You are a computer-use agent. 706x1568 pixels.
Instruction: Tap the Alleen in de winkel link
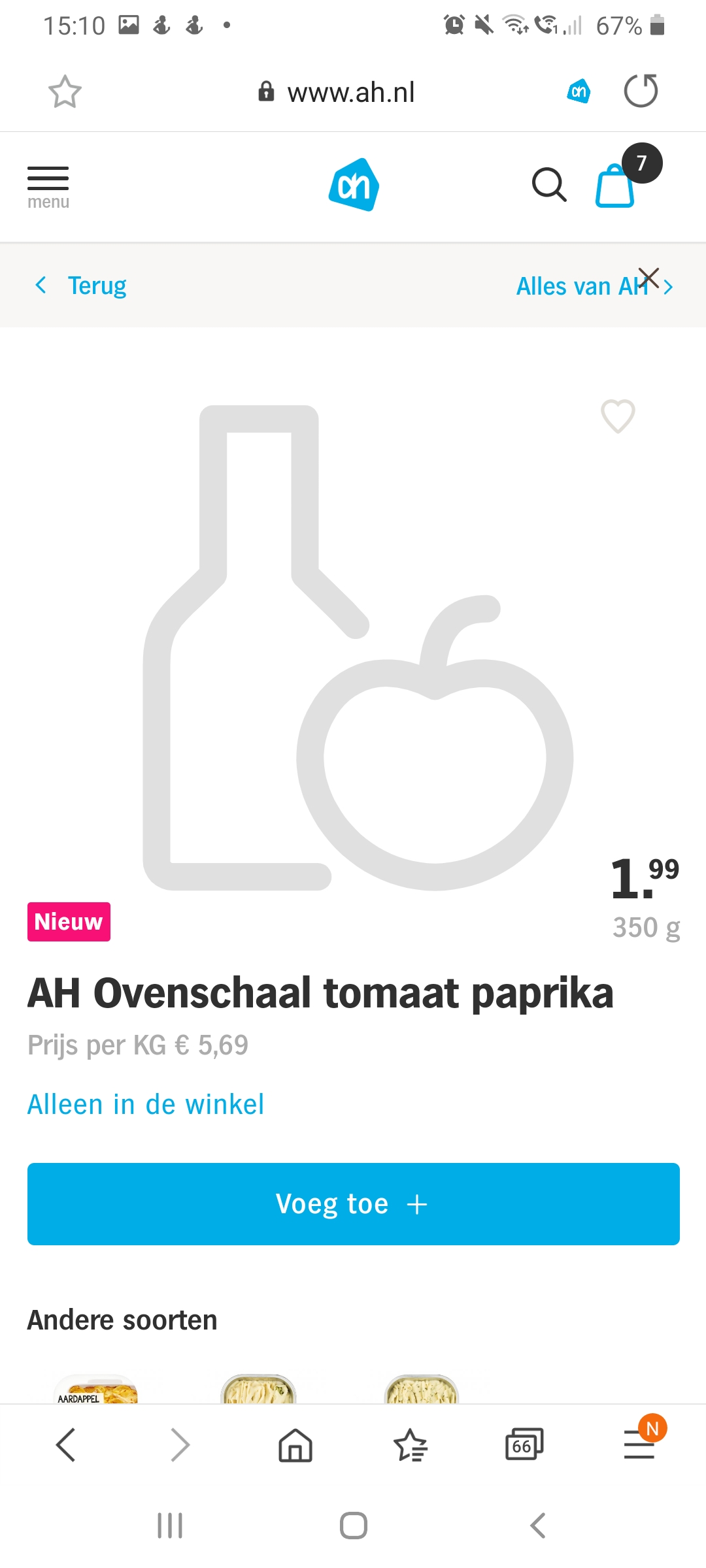tap(146, 1104)
